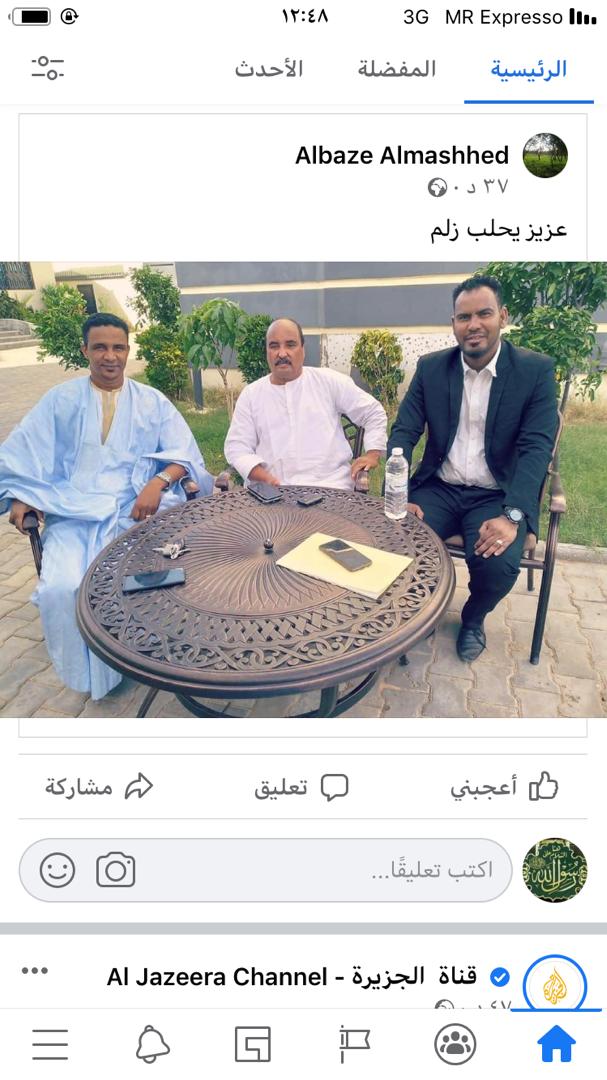Open the camera icon in comment box
The width and height of the screenshot is (607, 1080).
click(x=116, y=869)
